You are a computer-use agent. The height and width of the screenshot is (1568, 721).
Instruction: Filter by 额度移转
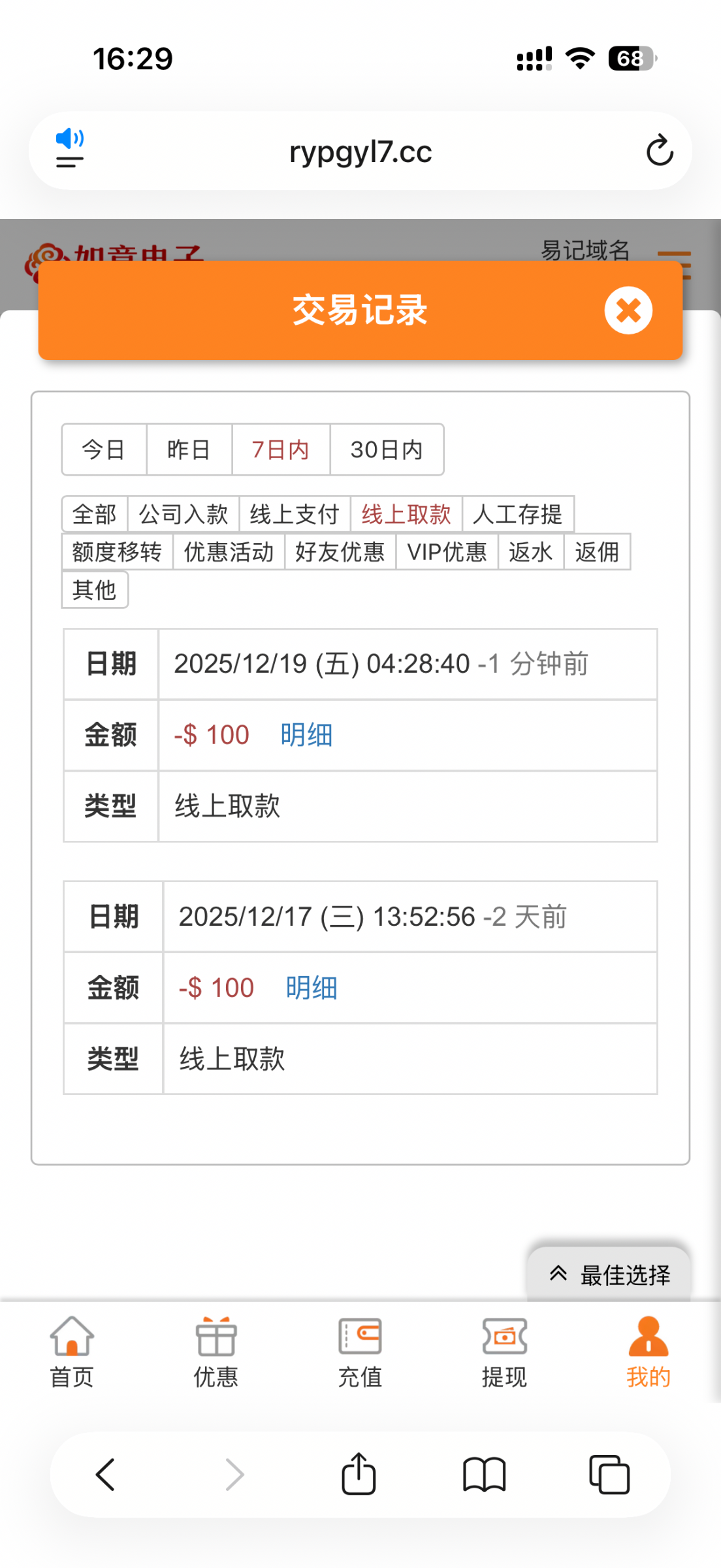[117, 552]
